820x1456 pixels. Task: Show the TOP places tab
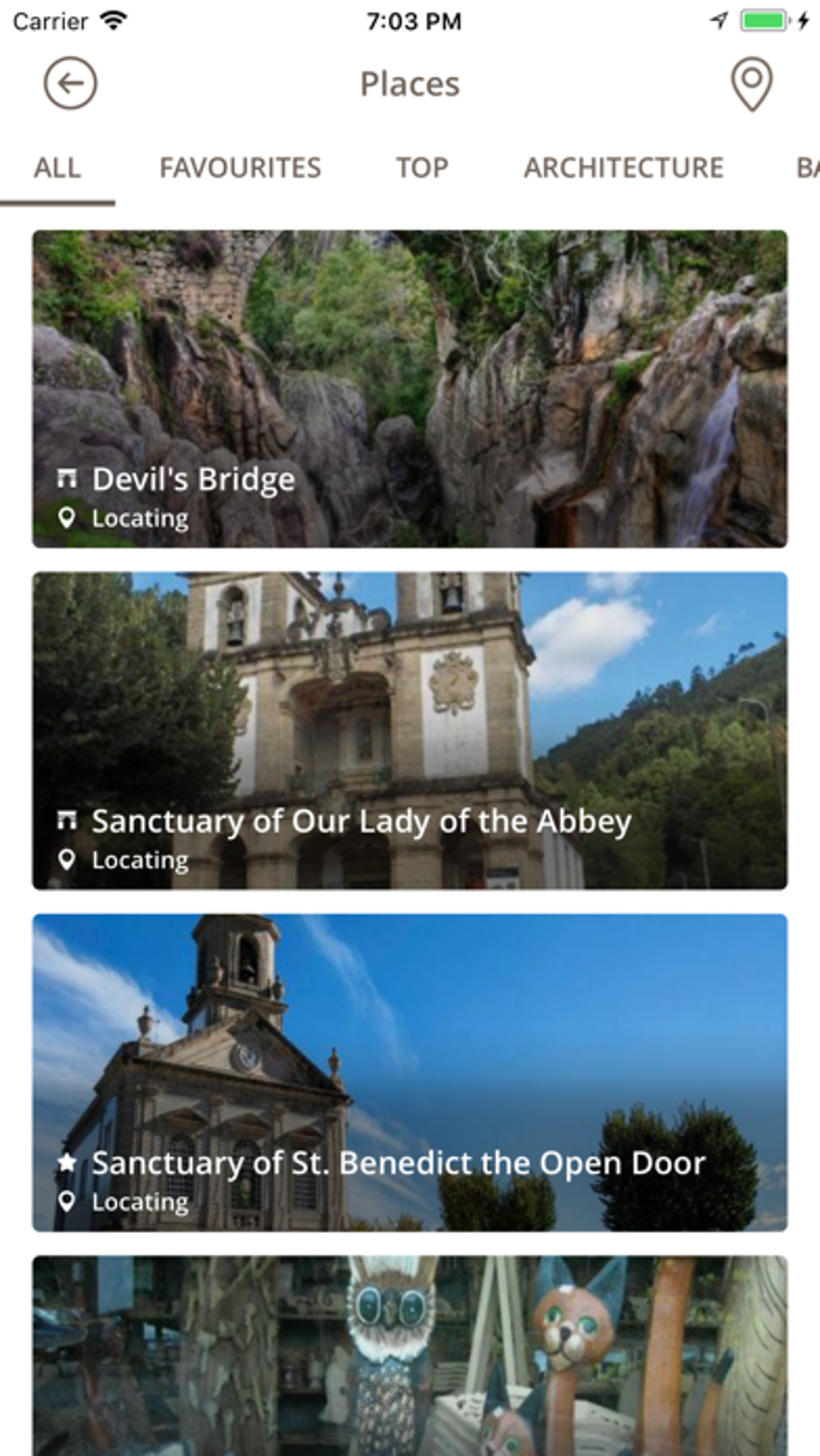[x=422, y=168]
